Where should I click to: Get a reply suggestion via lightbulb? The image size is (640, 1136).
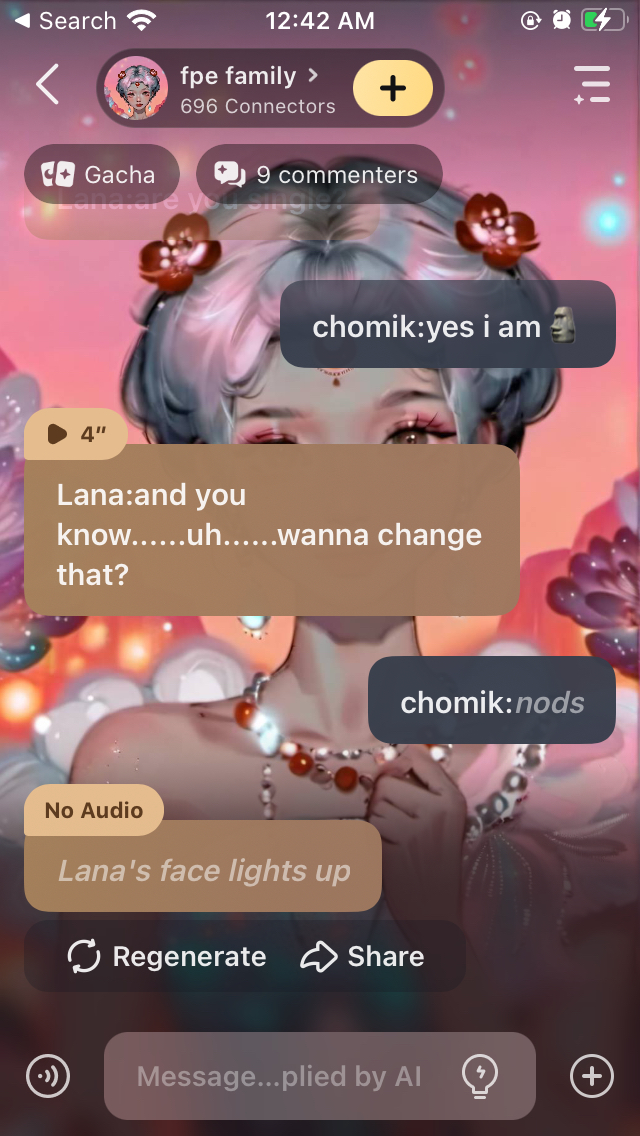(479, 1076)
